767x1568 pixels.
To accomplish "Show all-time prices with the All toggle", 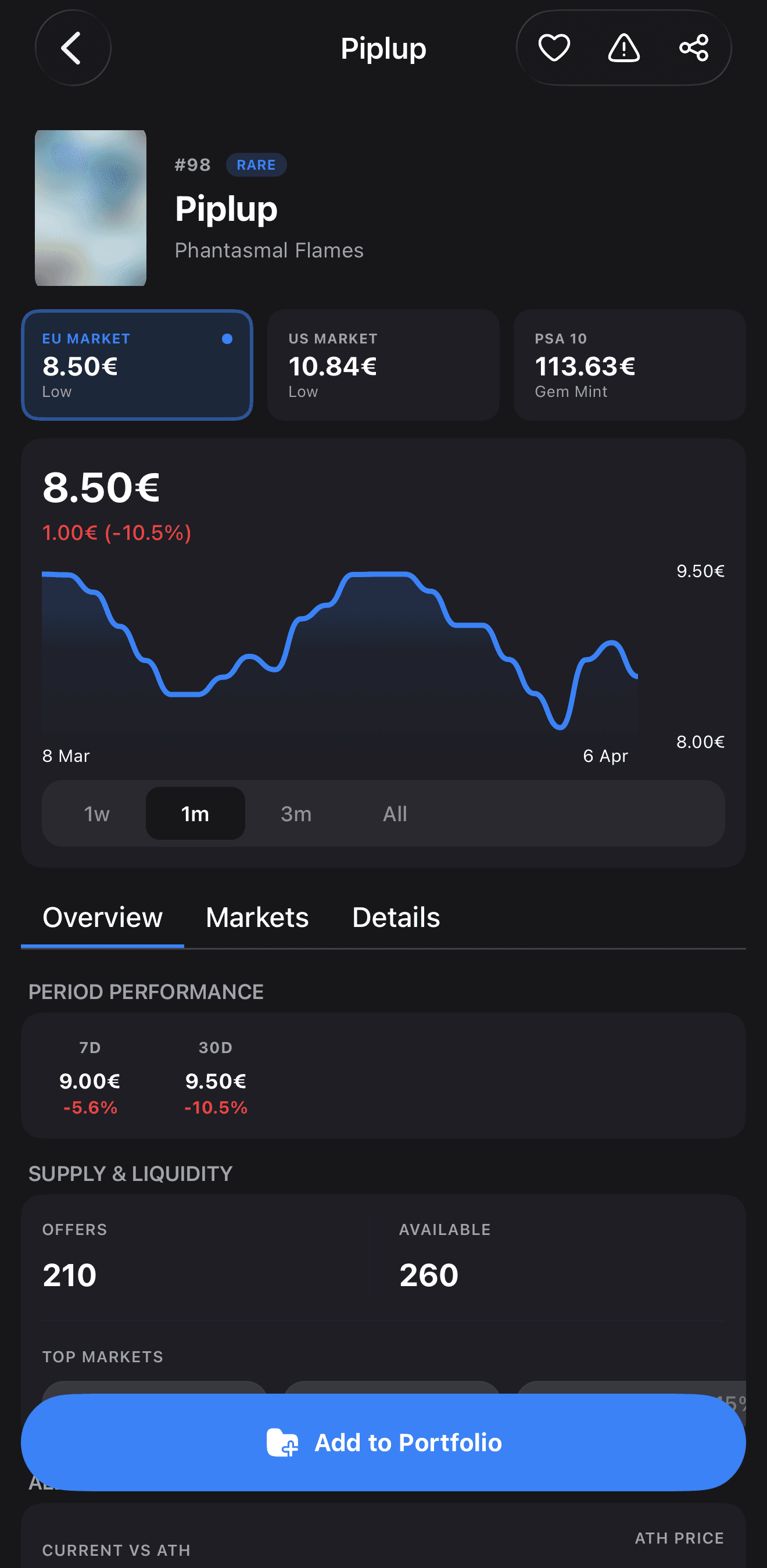I will (395, 813).
